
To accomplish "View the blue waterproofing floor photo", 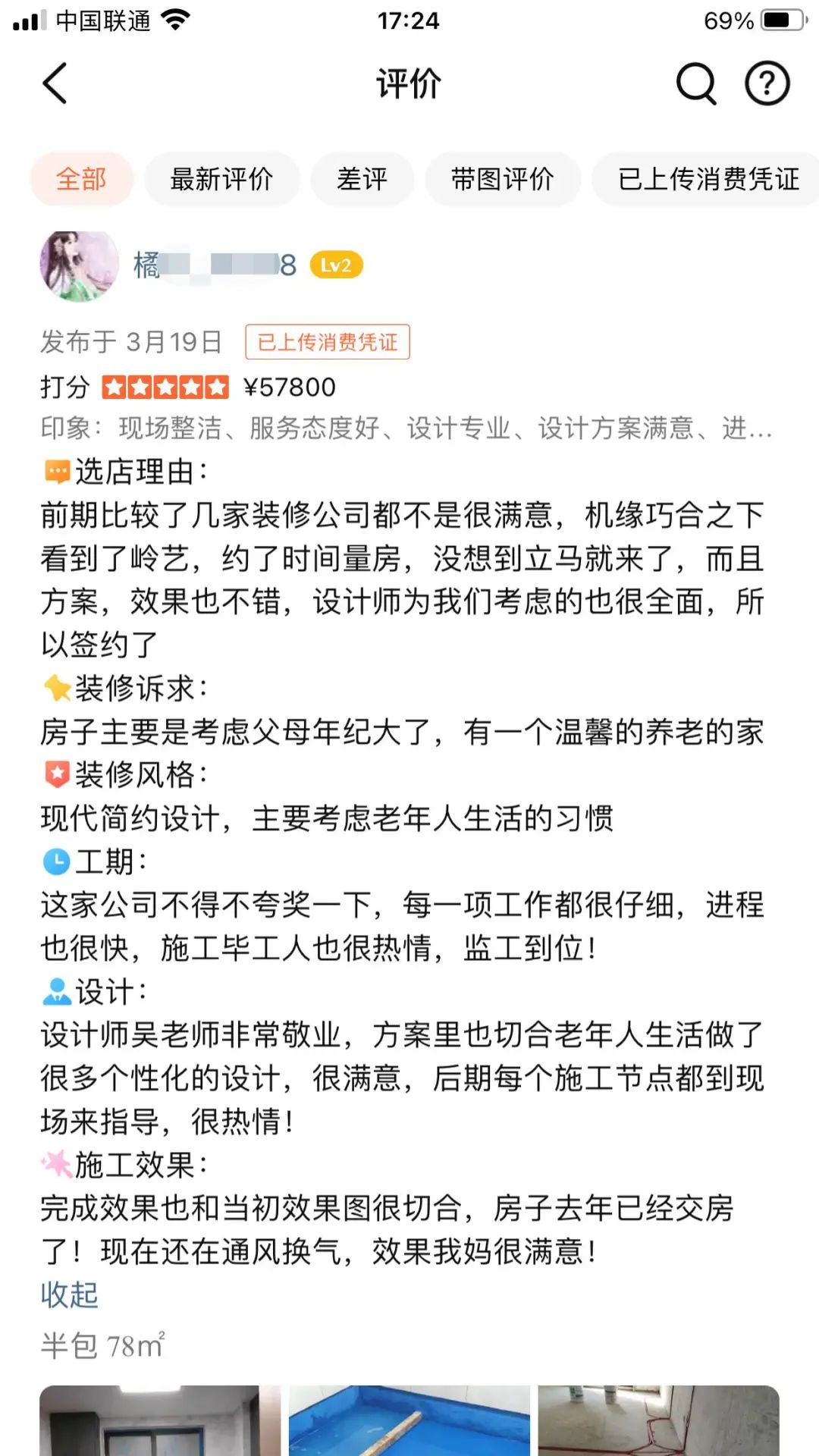I will pos(409,1420).
